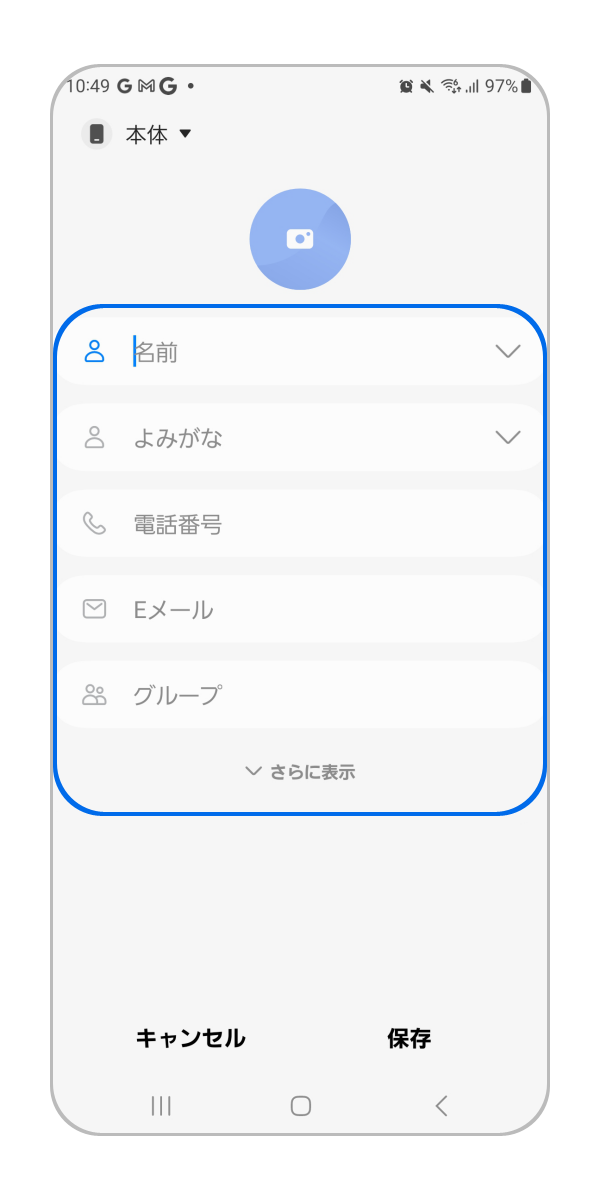Tap the 電話番号 phone number field
Viewport: 600px width, 1200px height.
300,524
